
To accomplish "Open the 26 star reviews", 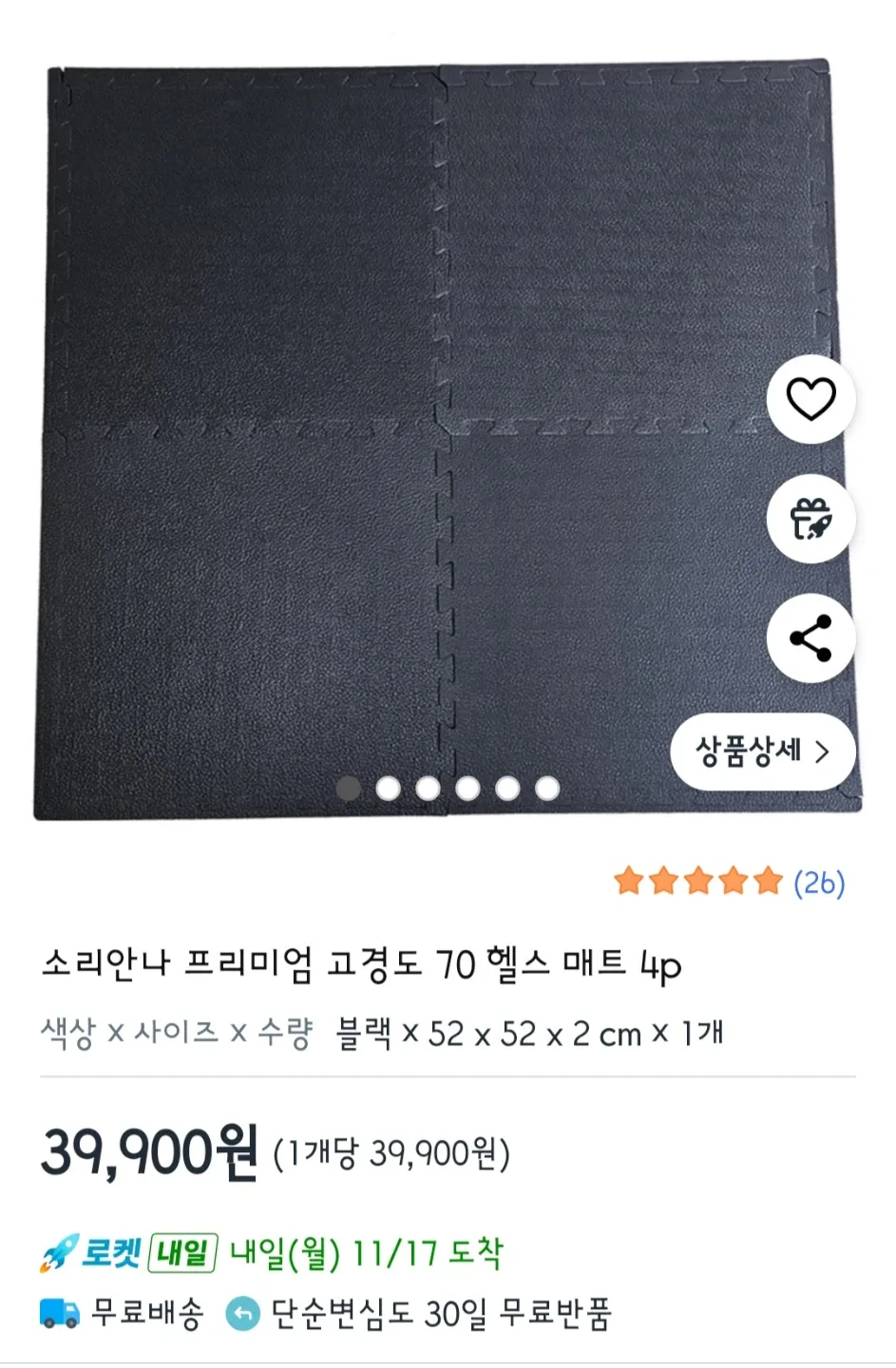I will (729, 883).
